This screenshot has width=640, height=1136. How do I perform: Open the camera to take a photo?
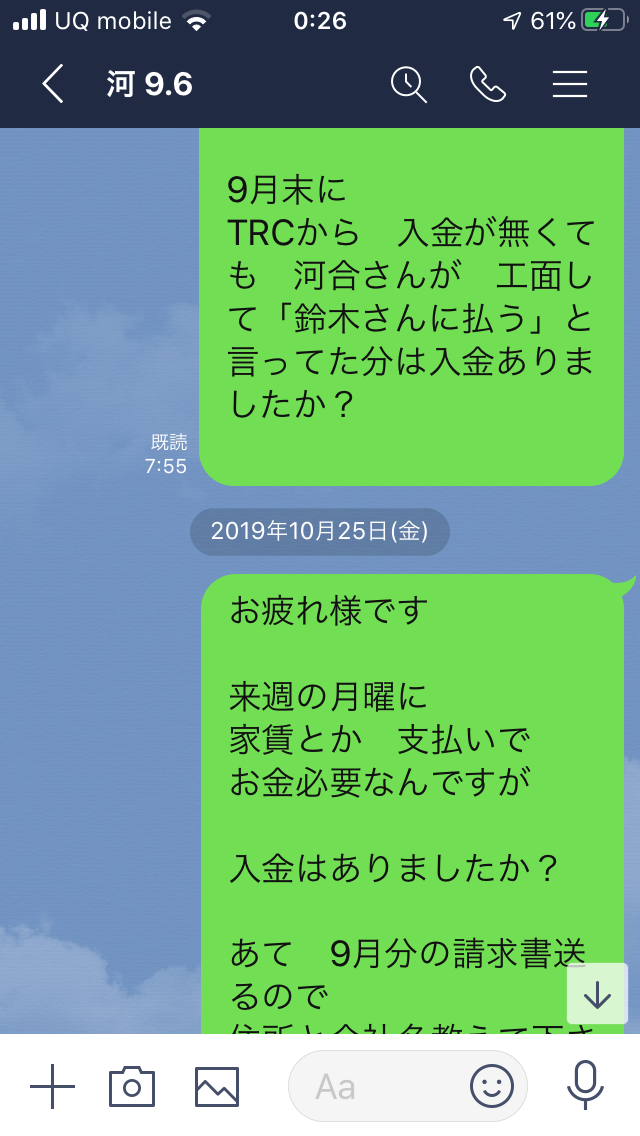pos(132,1086)
